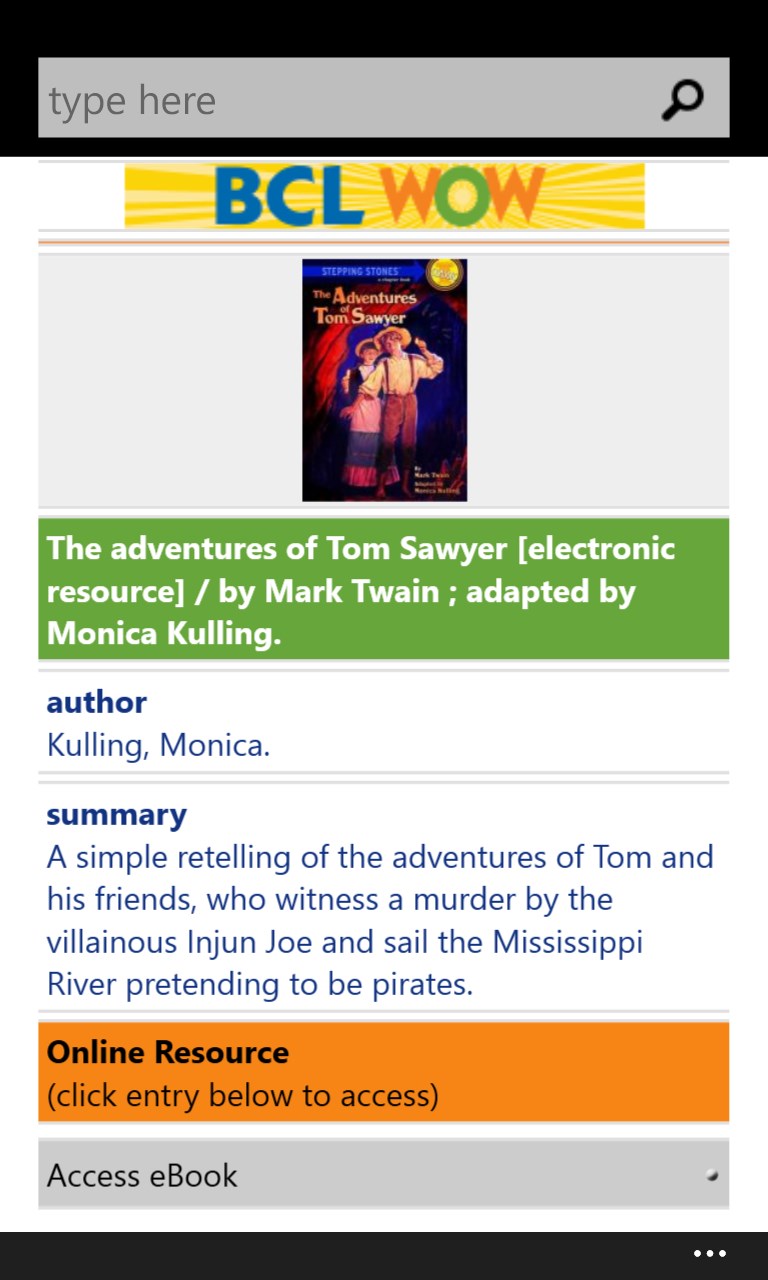Tap the BCL WOW banner
This screenshot has width=768, height=1280.
384,196
